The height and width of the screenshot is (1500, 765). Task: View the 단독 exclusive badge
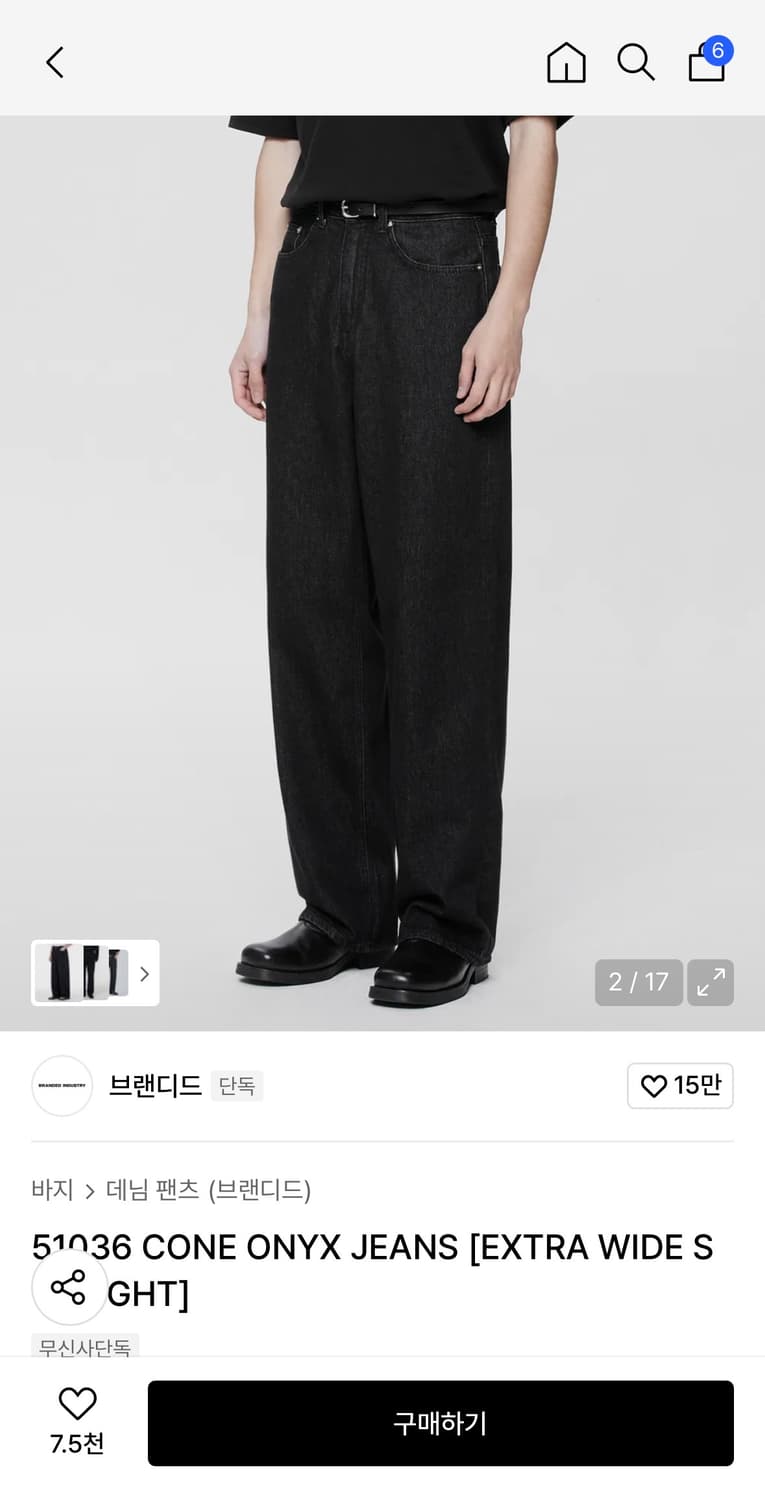237,1086
